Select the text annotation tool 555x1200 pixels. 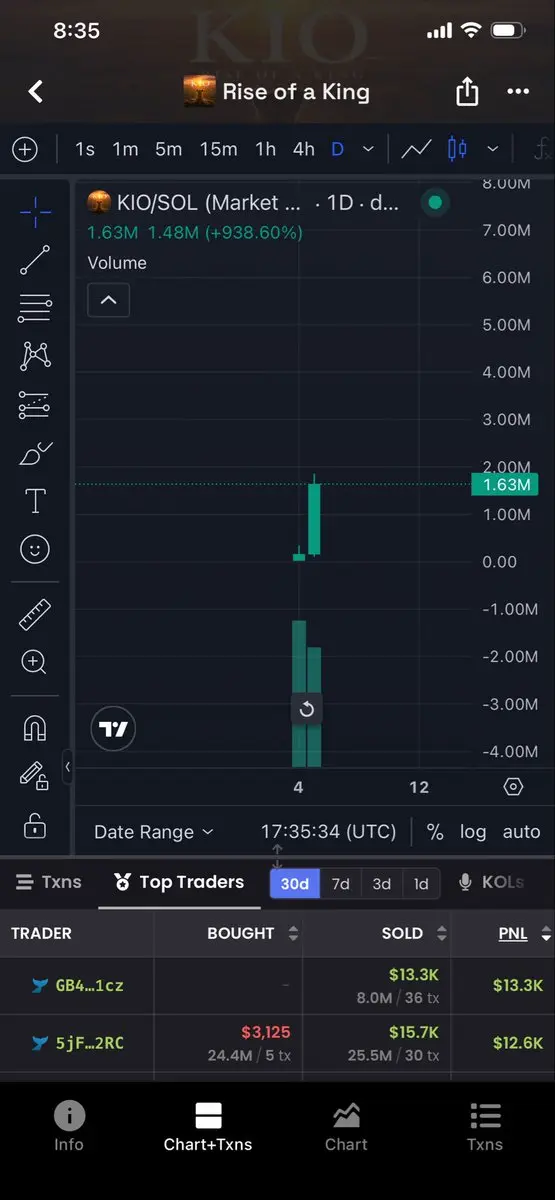pyautogui.click(x=35, y=500)
